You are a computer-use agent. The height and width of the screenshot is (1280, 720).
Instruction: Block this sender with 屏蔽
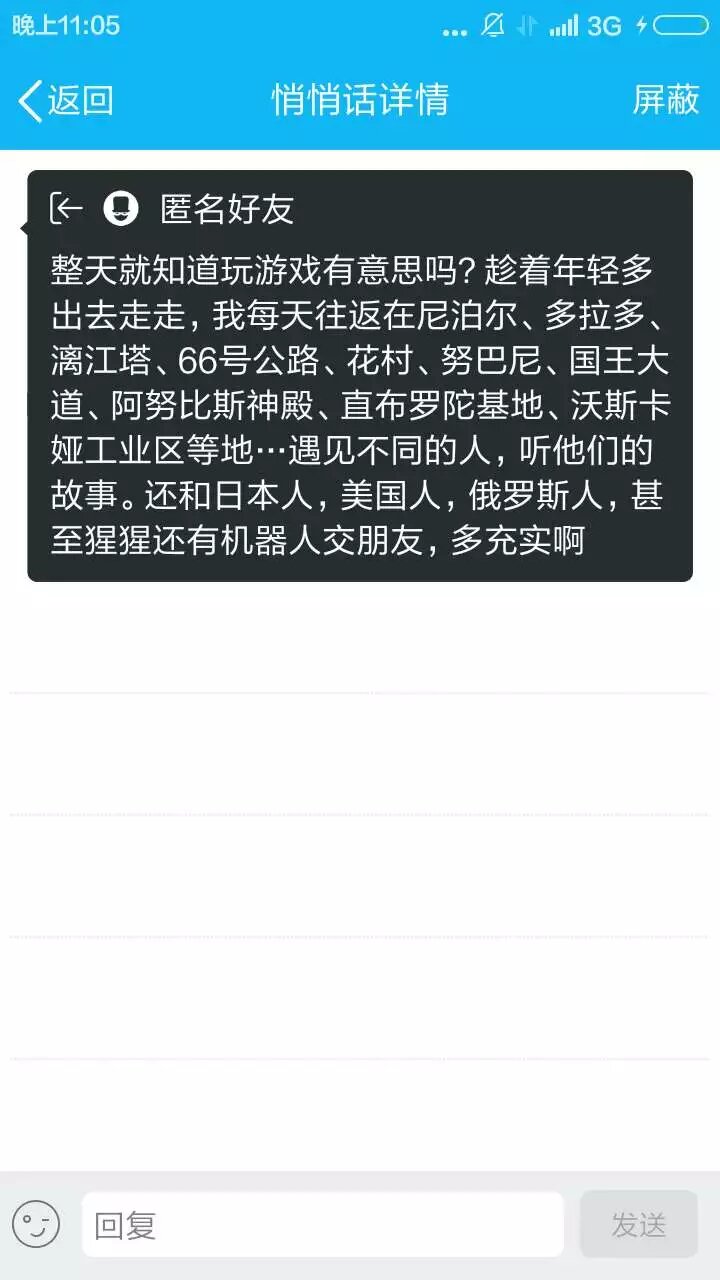click(x=665, y=100)
